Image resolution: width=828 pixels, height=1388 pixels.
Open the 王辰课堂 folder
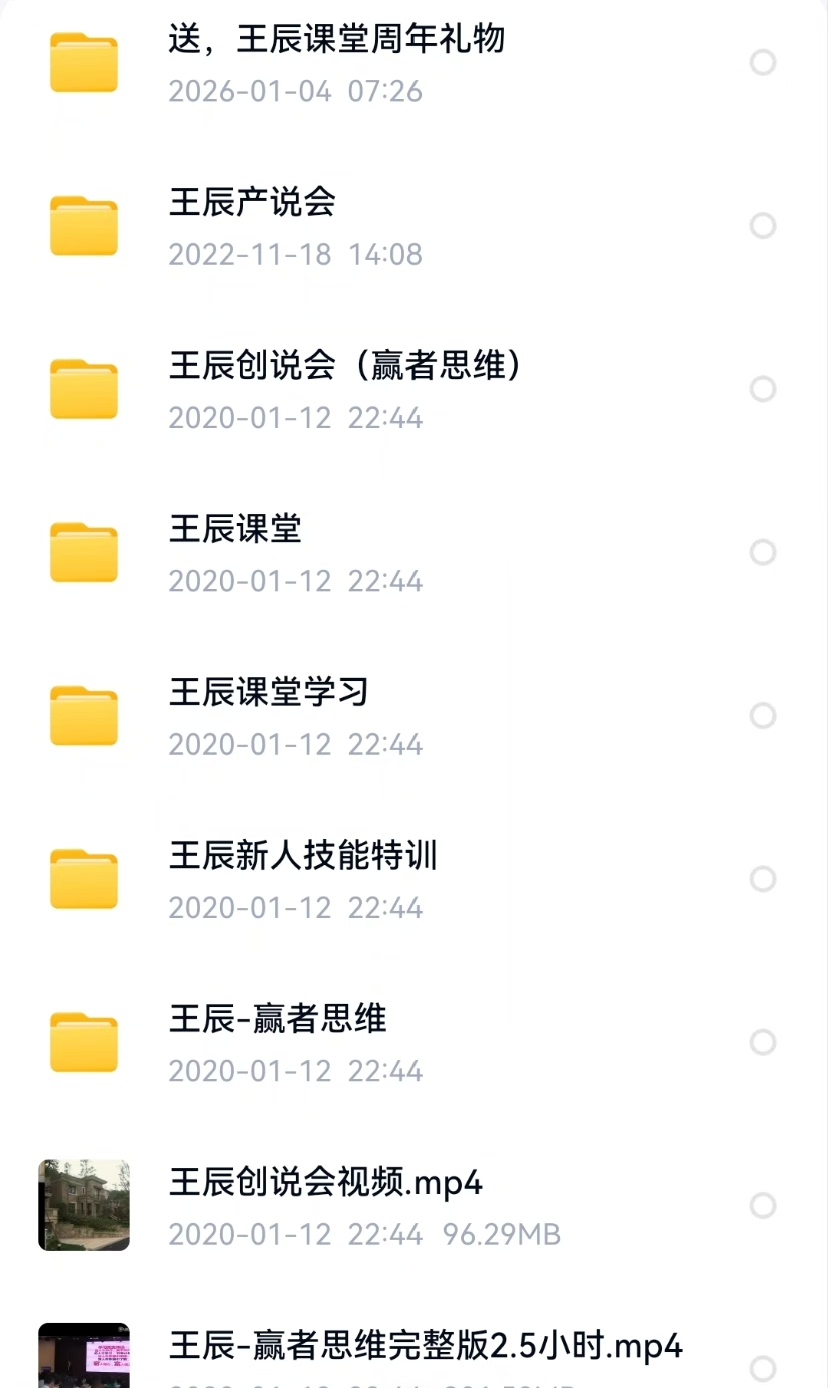pos(236,529)
